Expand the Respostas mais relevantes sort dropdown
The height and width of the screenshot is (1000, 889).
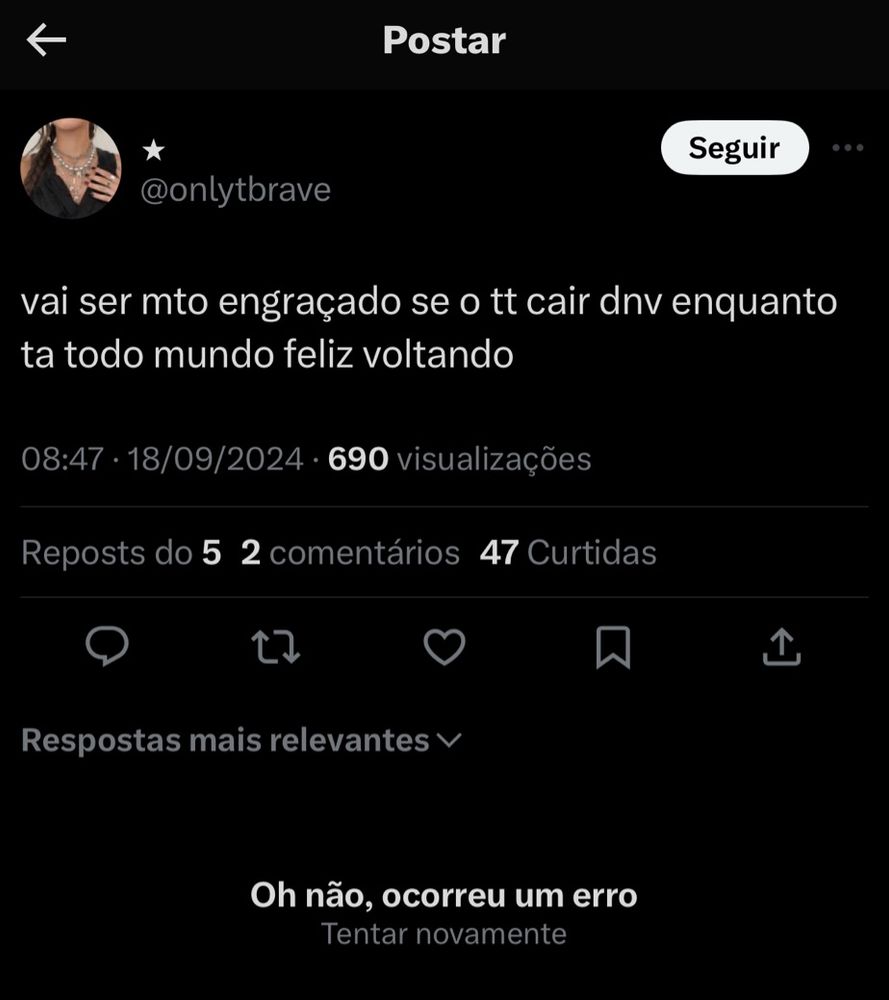(241, 740)
